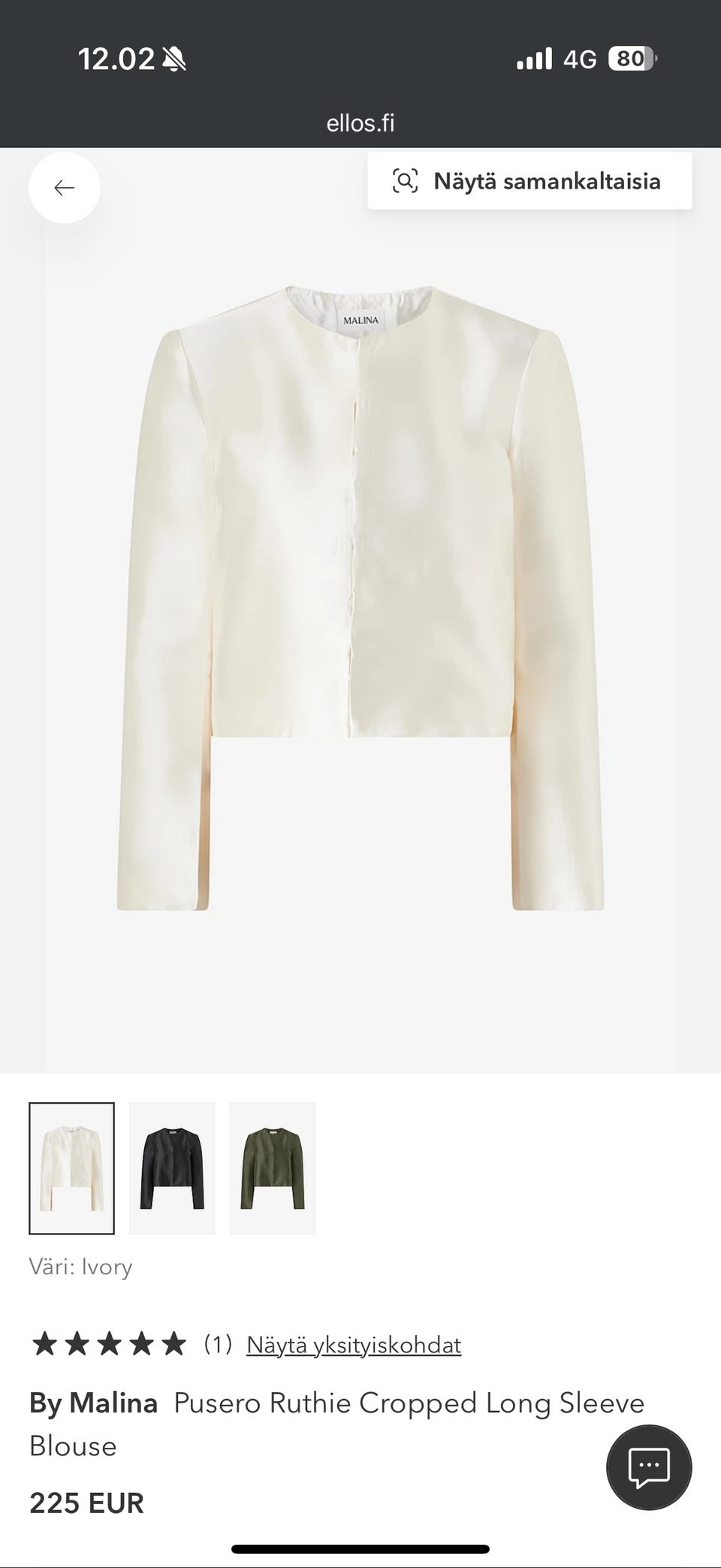
Task: Go back using the arrow button
Action: point(65,188)
